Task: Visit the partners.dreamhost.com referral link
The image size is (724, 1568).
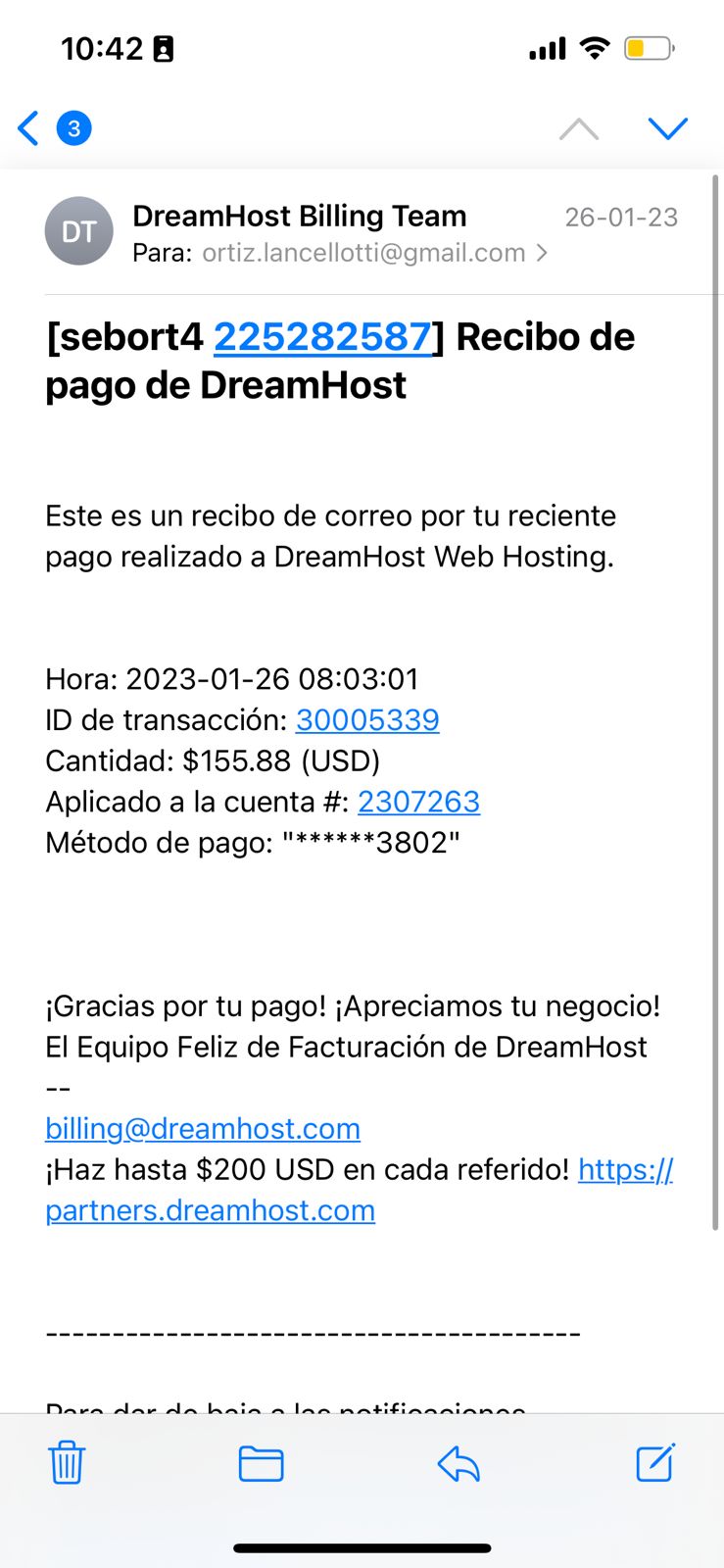Action: [210, 1210]
